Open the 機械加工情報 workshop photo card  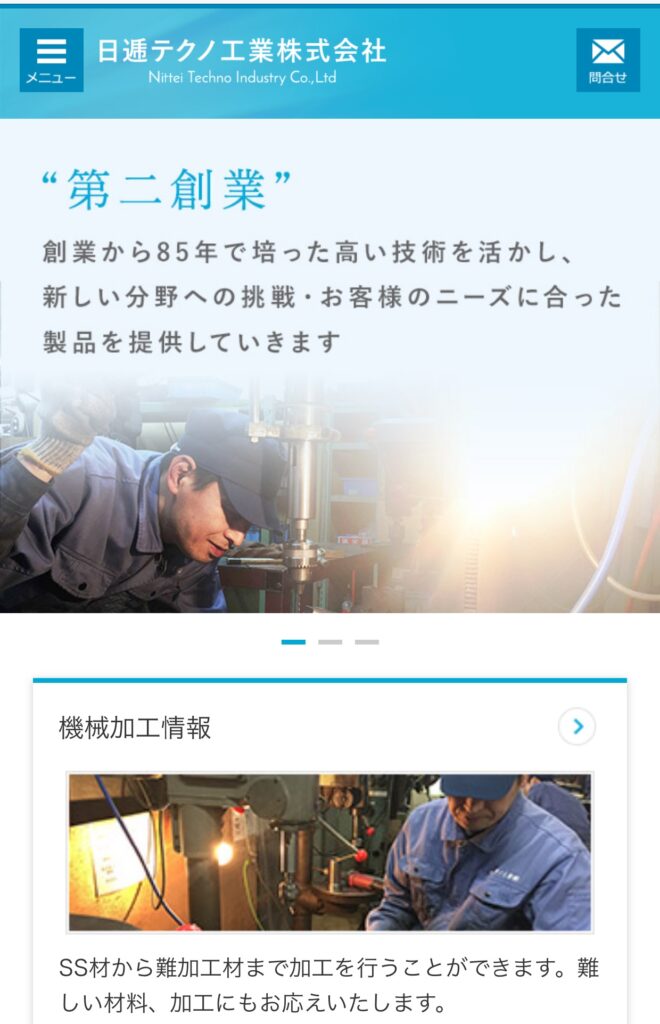pyautogui.click(x=330, y=852)
